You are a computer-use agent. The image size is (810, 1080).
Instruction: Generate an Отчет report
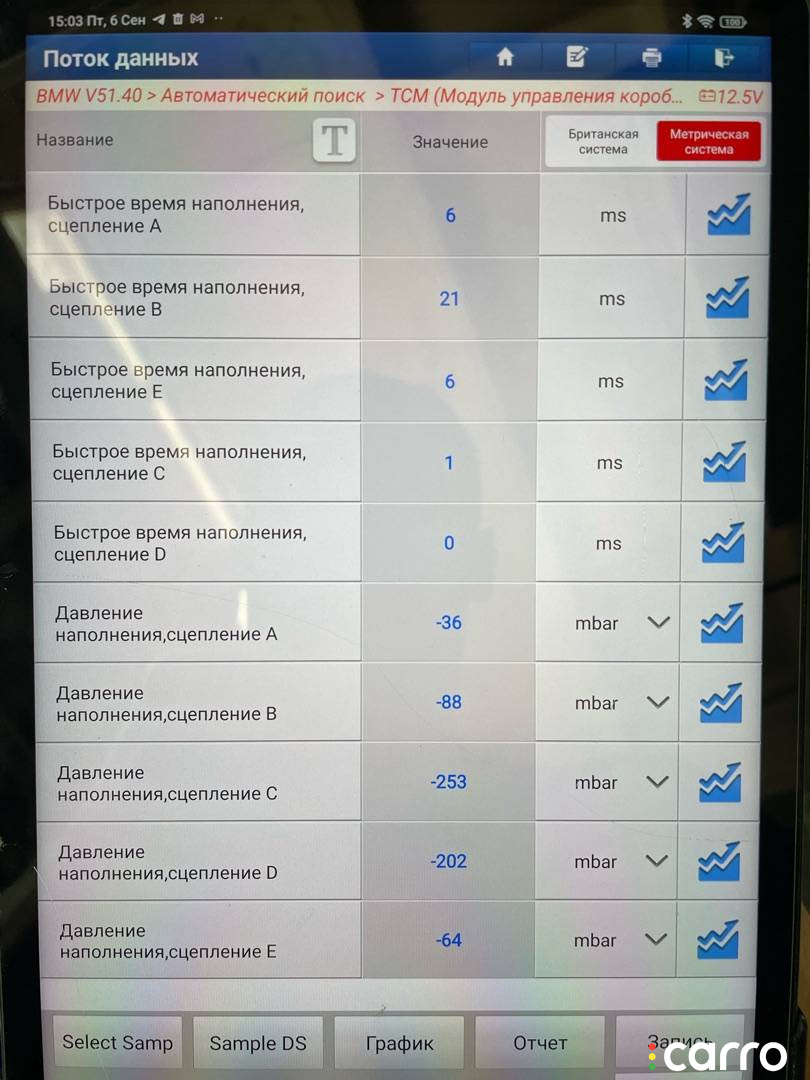[x=540, y=1043]
